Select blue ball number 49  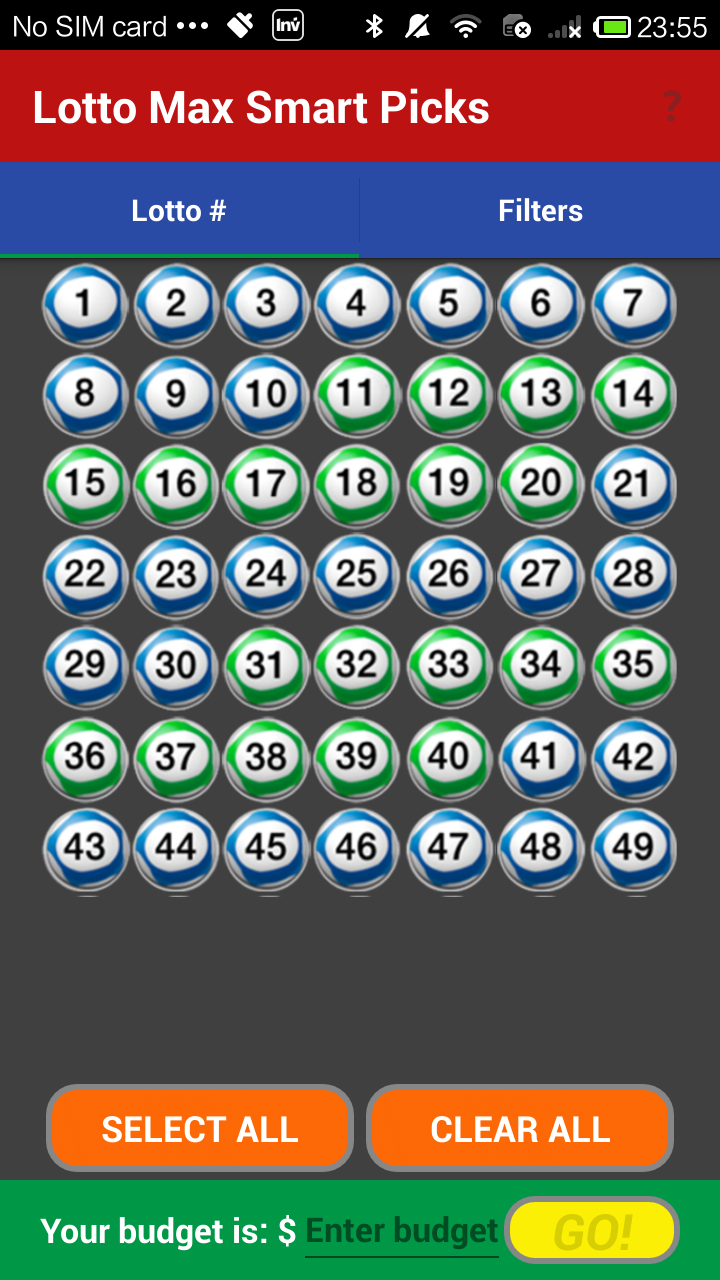633,848
